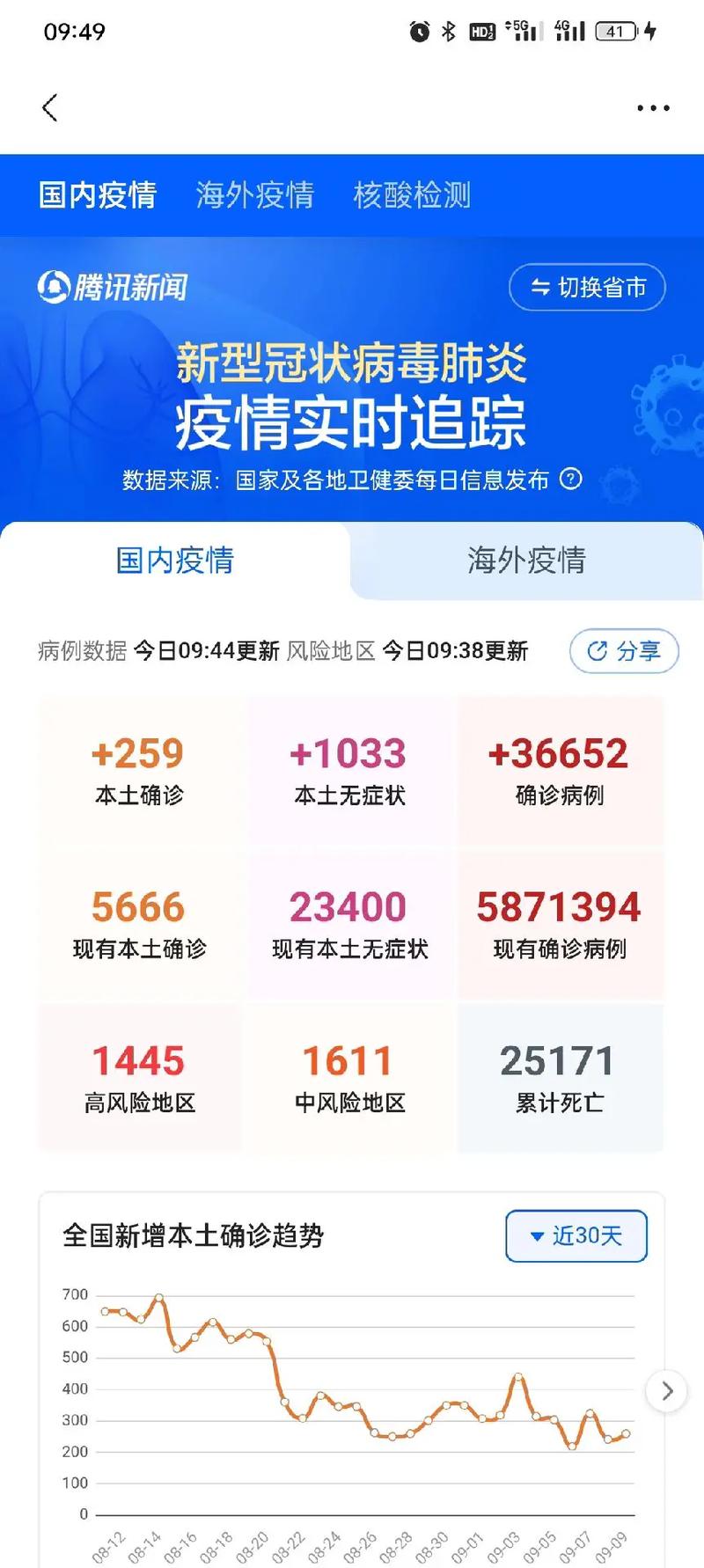Open the 高风险地区 1445 card
This screenshot has width=704, height=1568.
139,1077
